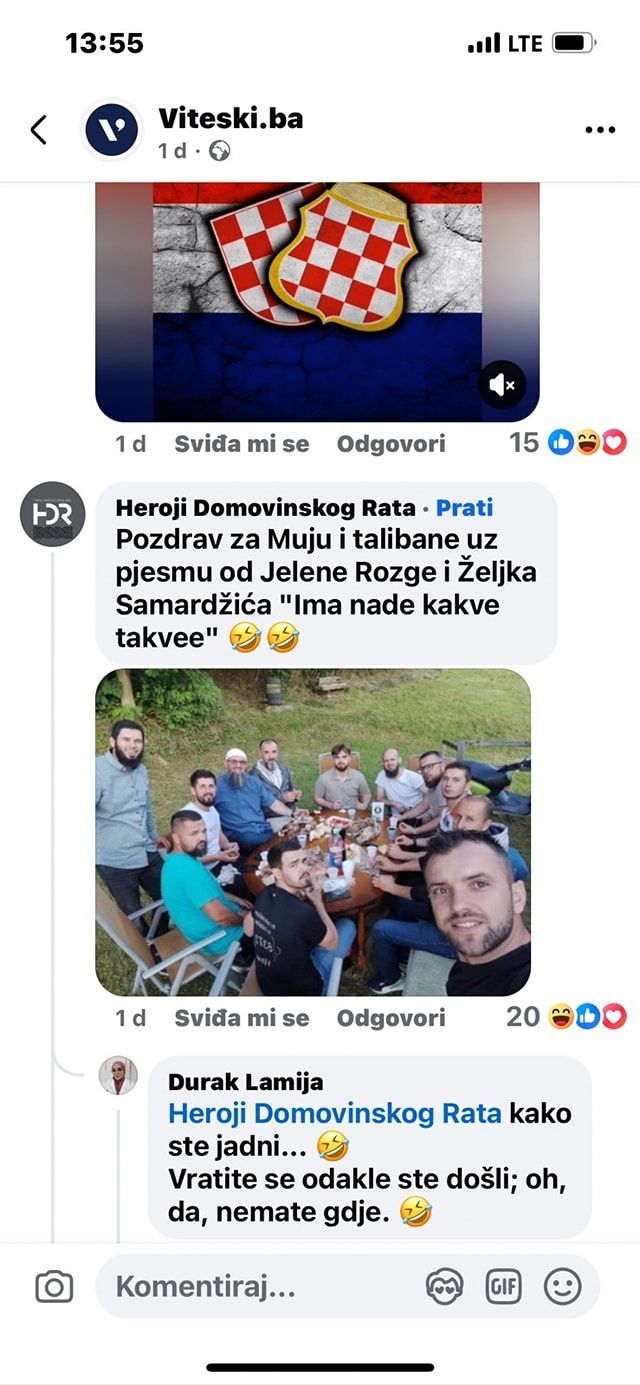Screen dimensions: 640x1385
Task: Open Heroji Domovinskog Rata profile picture
Action: pos(53,514)
